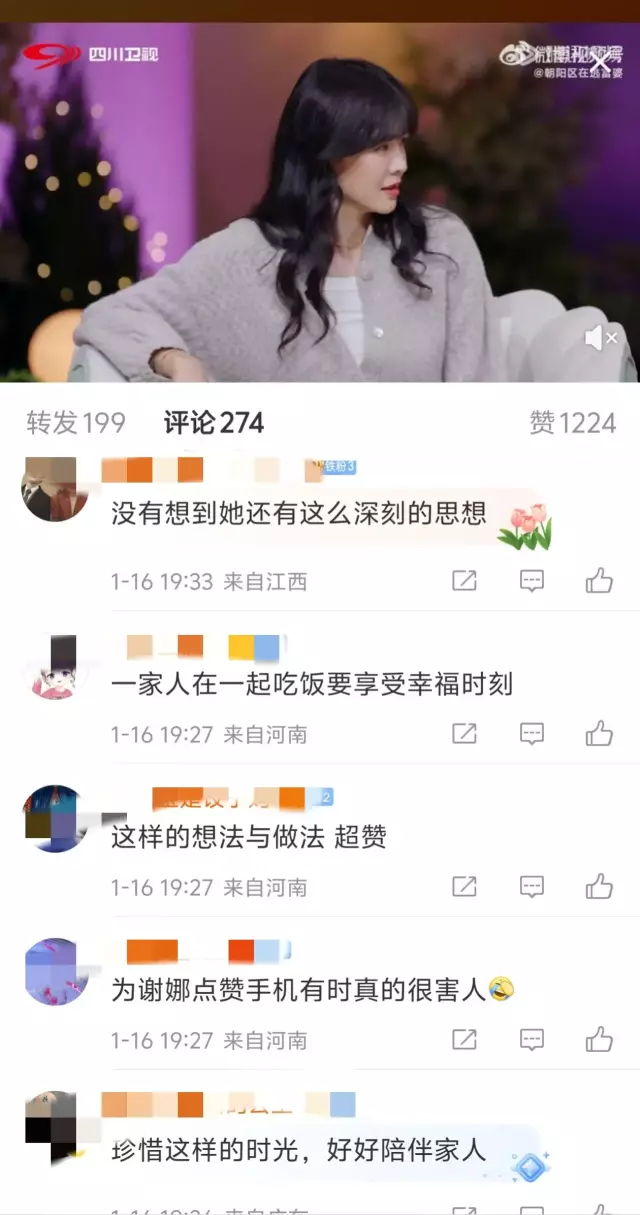Reply to comment 这样的想法与做法 超赞
Screen dimensions: 640x1215
tap(532, 887)
